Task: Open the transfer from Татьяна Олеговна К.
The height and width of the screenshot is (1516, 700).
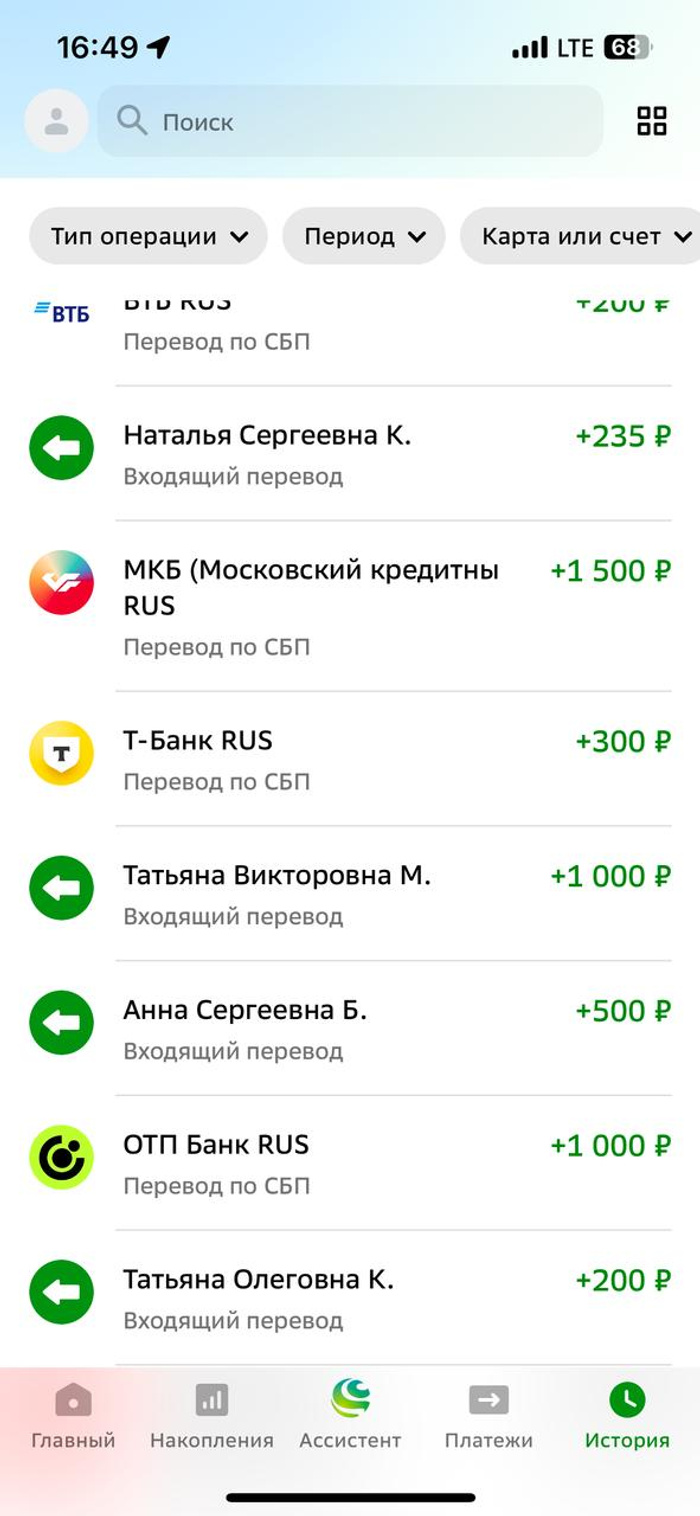Action: 350,1298
